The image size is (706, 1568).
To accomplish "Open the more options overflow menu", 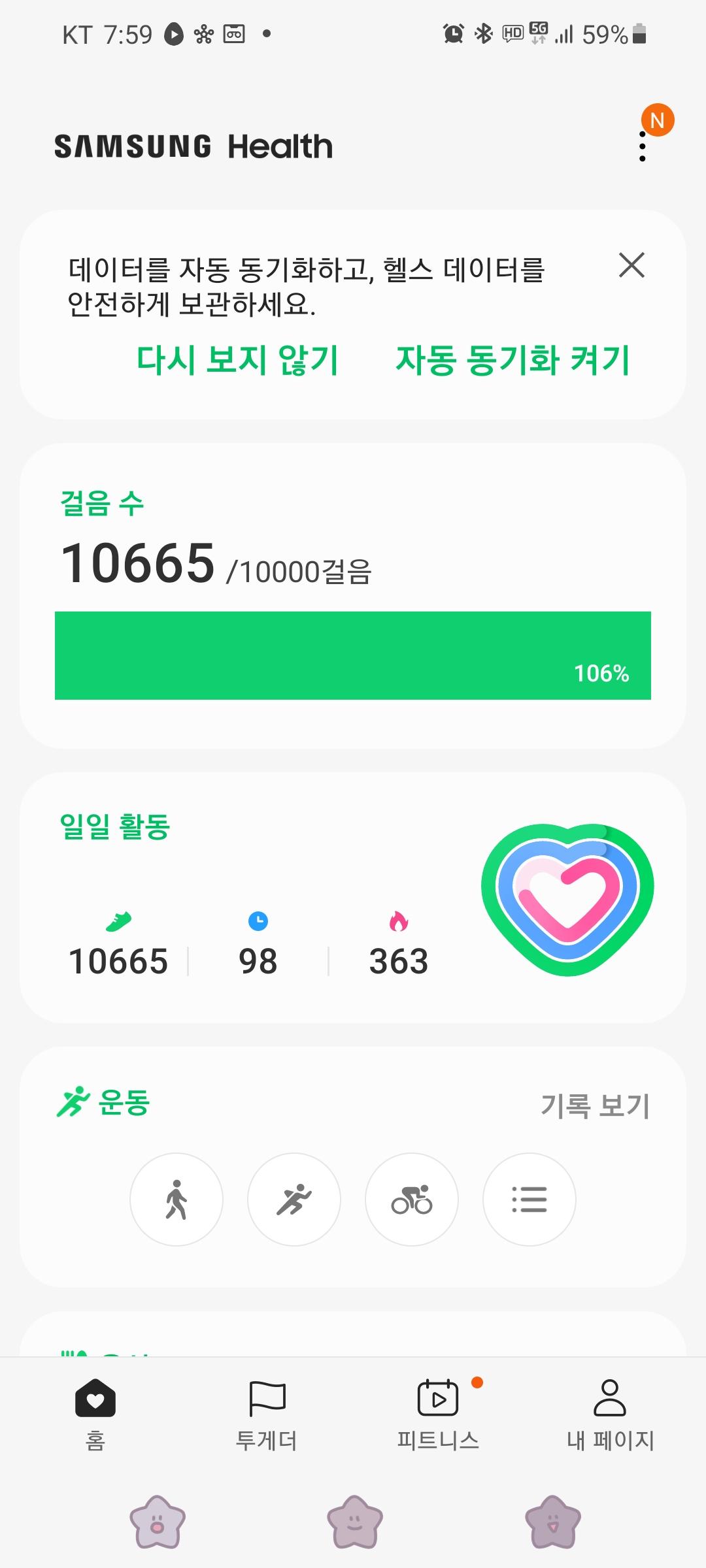I will click(643, 146).
